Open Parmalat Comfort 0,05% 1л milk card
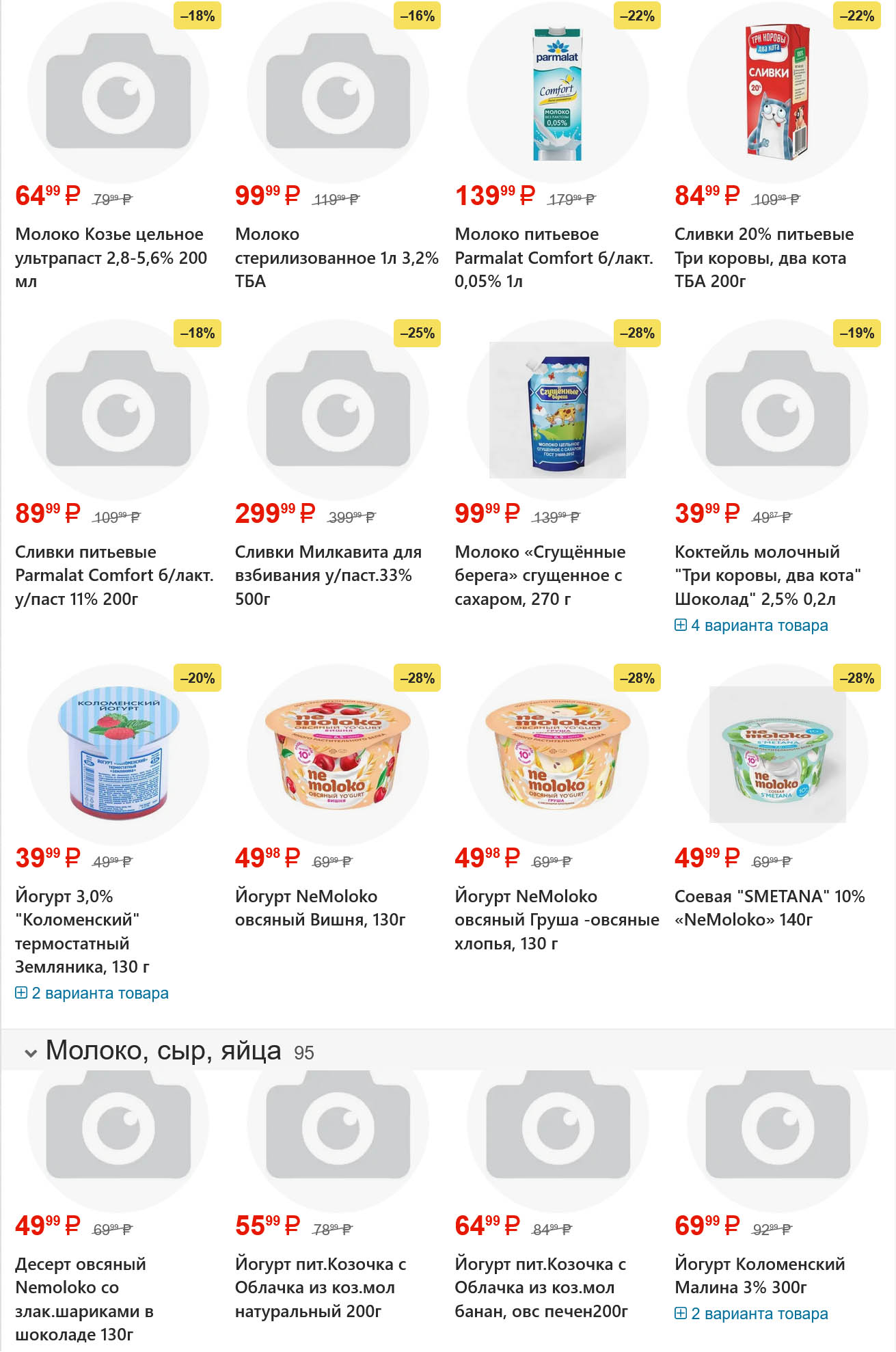Screen dimensions: 896x1352 click(x=554, y=257)
